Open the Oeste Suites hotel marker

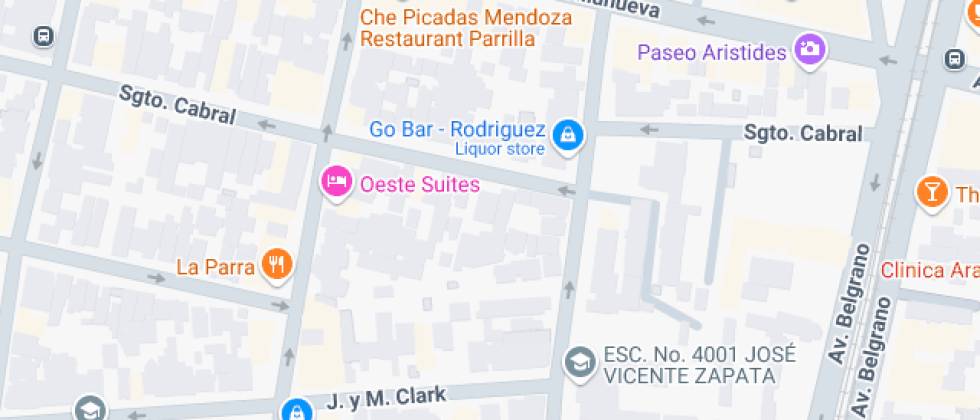point(336,182)
